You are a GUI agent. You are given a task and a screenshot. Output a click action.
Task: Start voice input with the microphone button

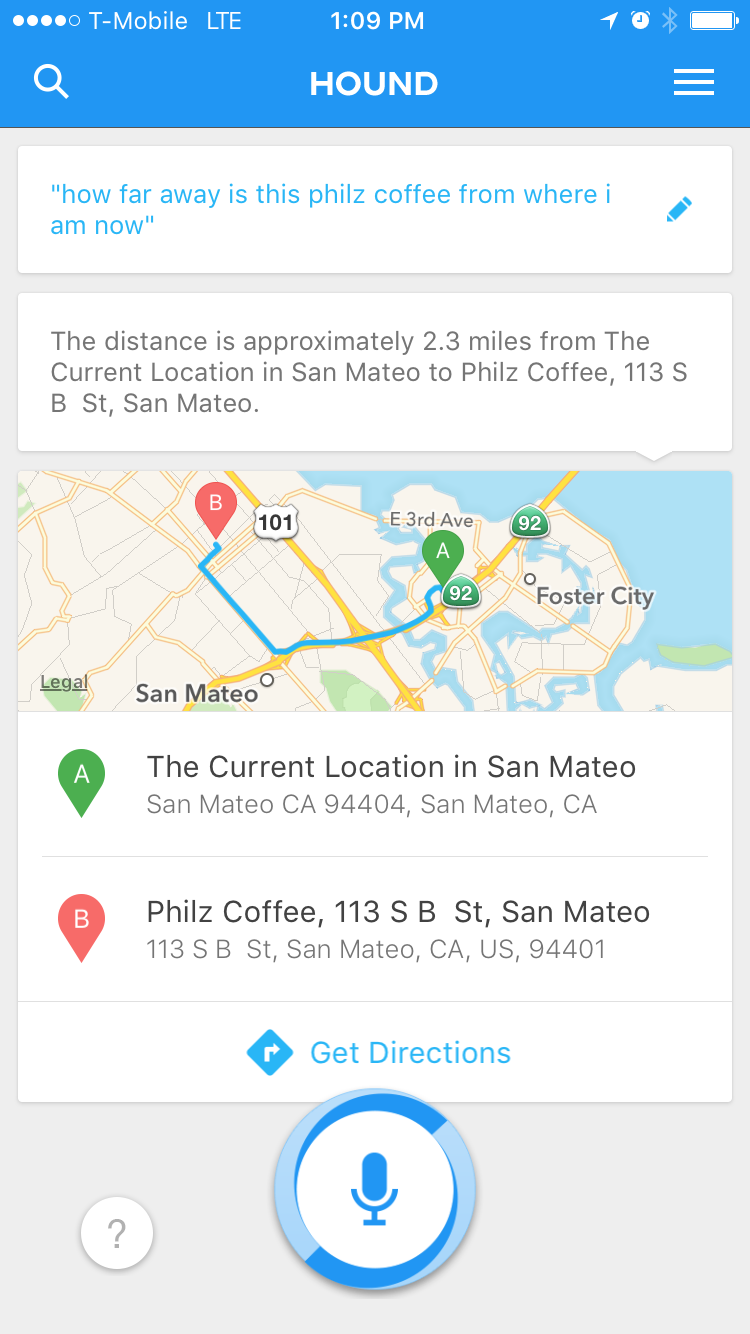[x=375, y=1190]
